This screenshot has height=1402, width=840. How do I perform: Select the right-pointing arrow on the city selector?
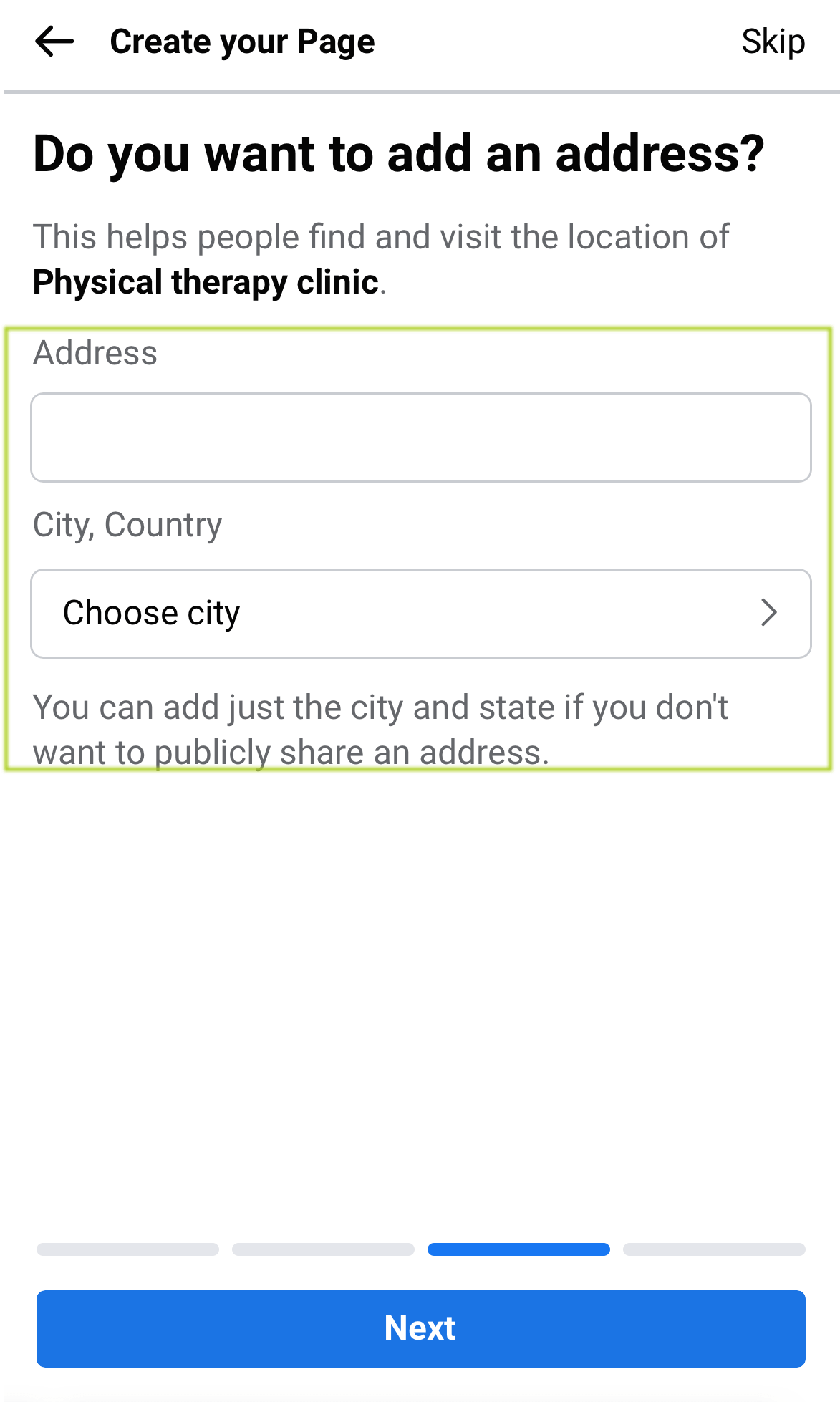(x=770, y=613)
